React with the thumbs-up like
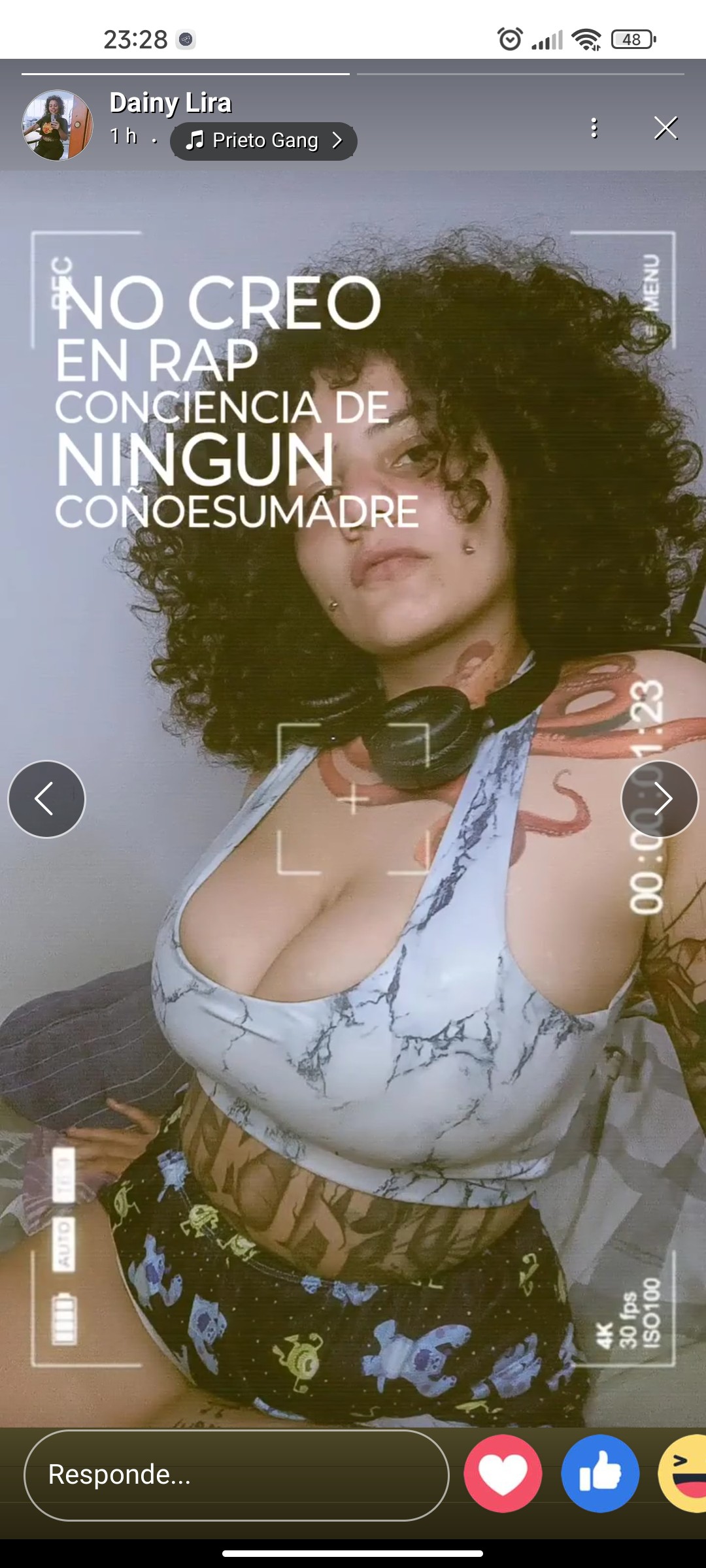Screen dimensions: 706x1568 click(x=600, y=1474)
